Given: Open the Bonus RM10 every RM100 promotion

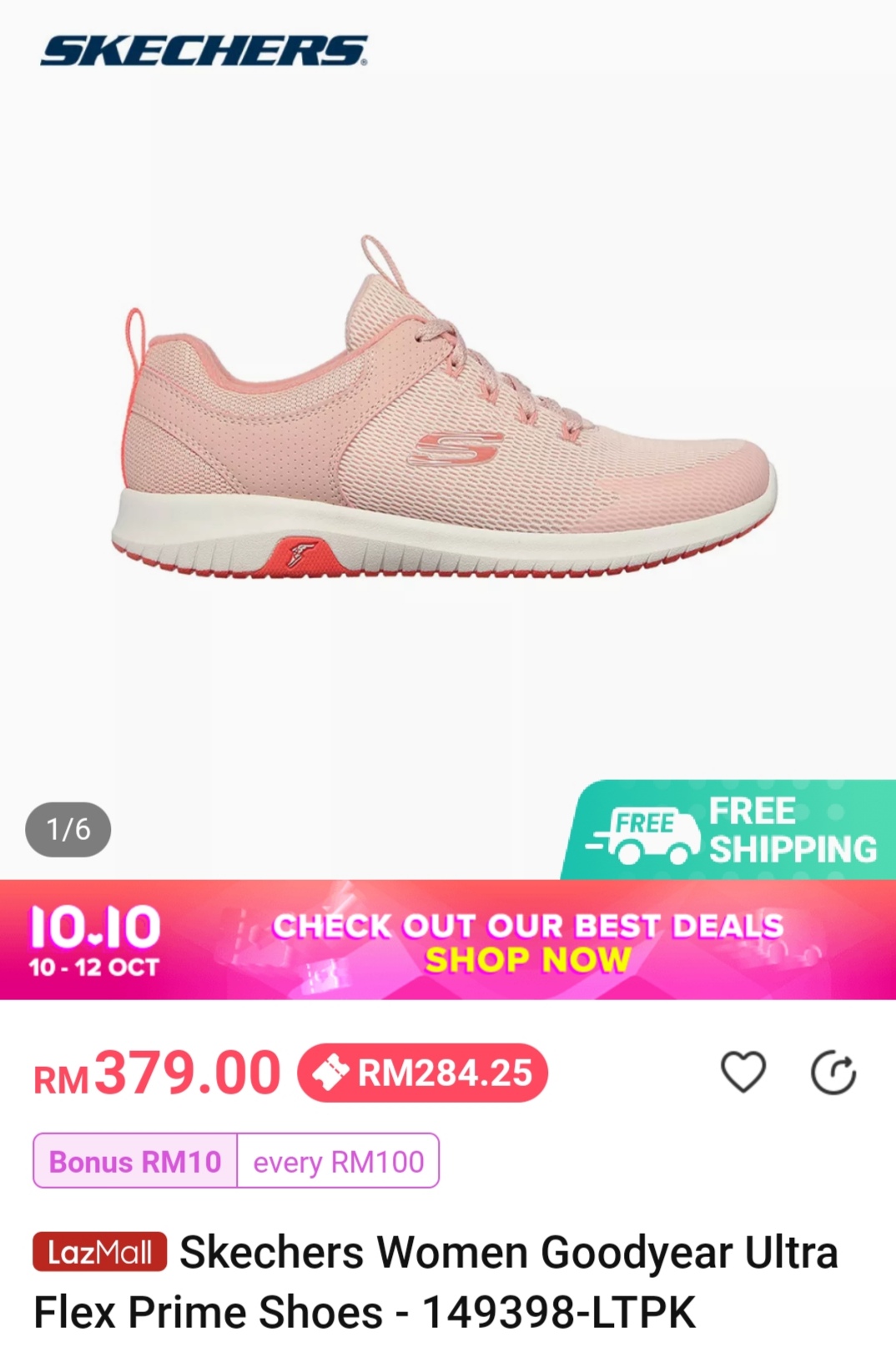Looking at the screenshot, I should (x=236, y=1160).
